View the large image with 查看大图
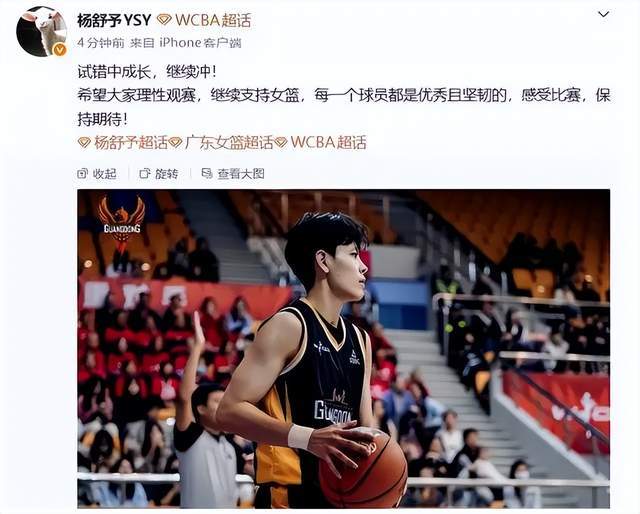Viewport: 640px width, 514px height. coord(231,173)
